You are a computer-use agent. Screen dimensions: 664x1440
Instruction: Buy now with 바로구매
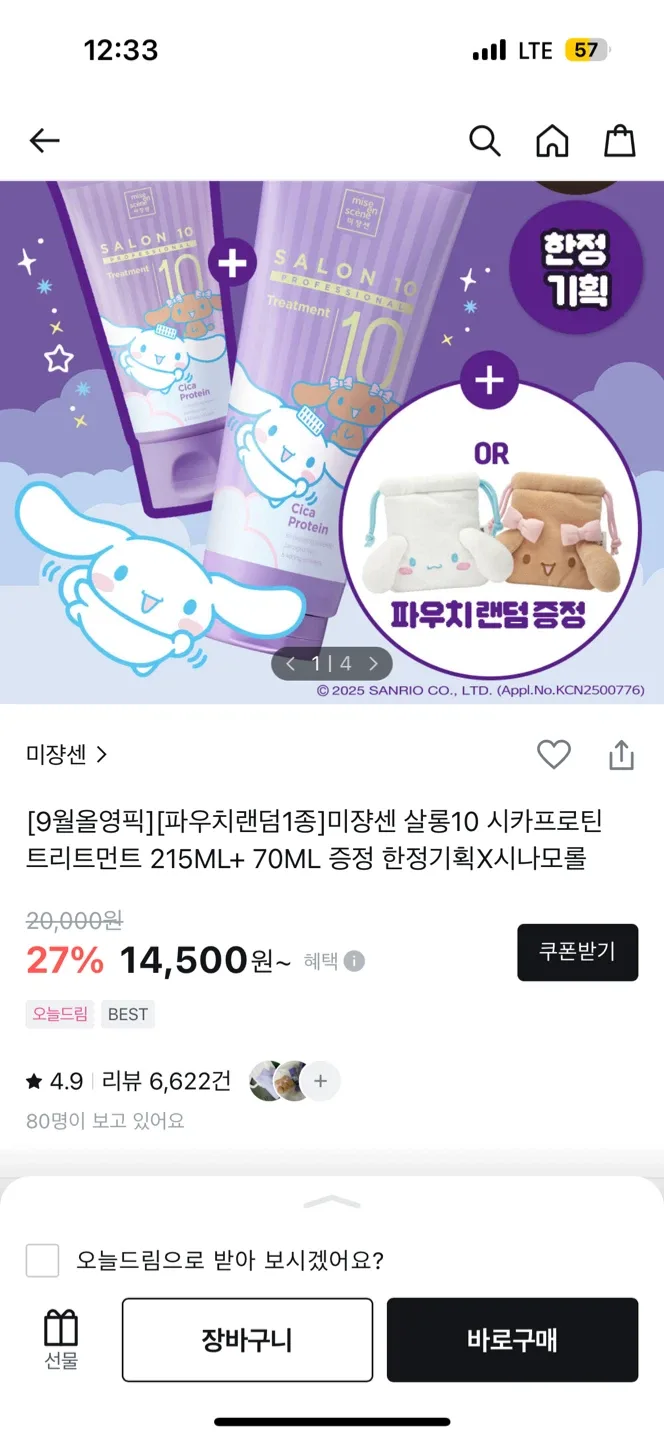pyautogui.click(x=512, y=1340)
